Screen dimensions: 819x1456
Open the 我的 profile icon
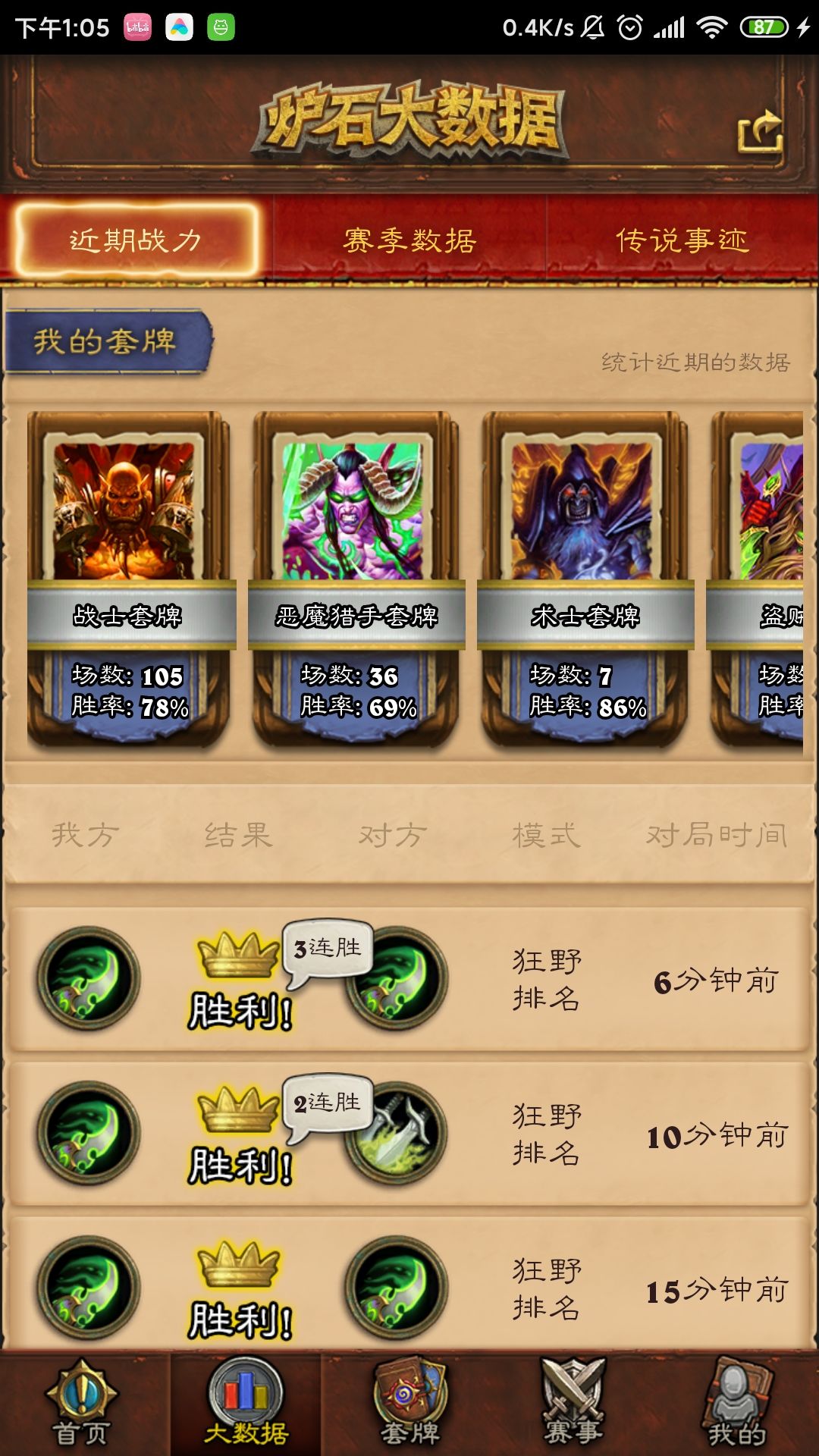pos(736,1401)
